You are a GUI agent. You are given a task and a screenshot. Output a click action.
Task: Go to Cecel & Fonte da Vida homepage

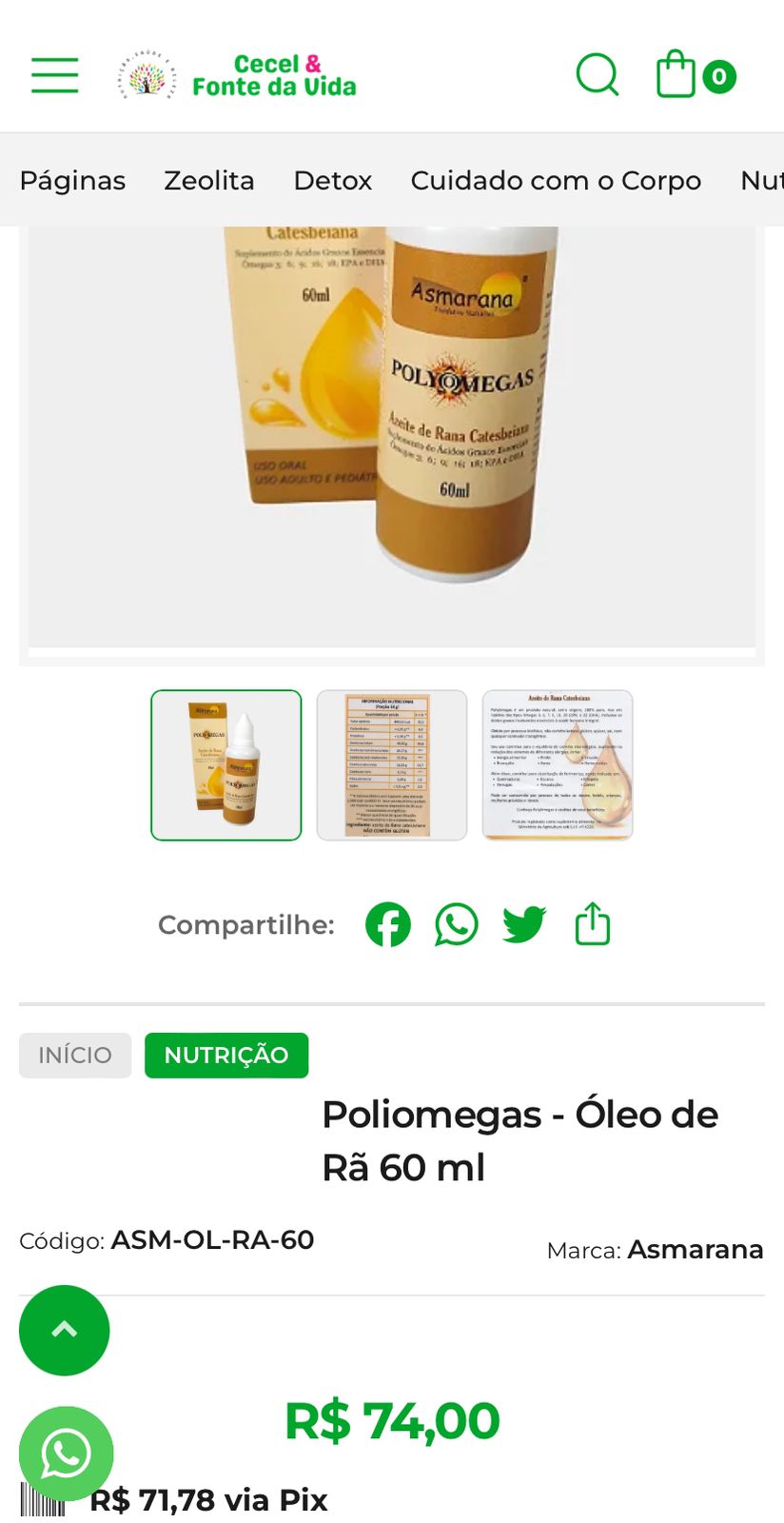[x=238, y=75]
